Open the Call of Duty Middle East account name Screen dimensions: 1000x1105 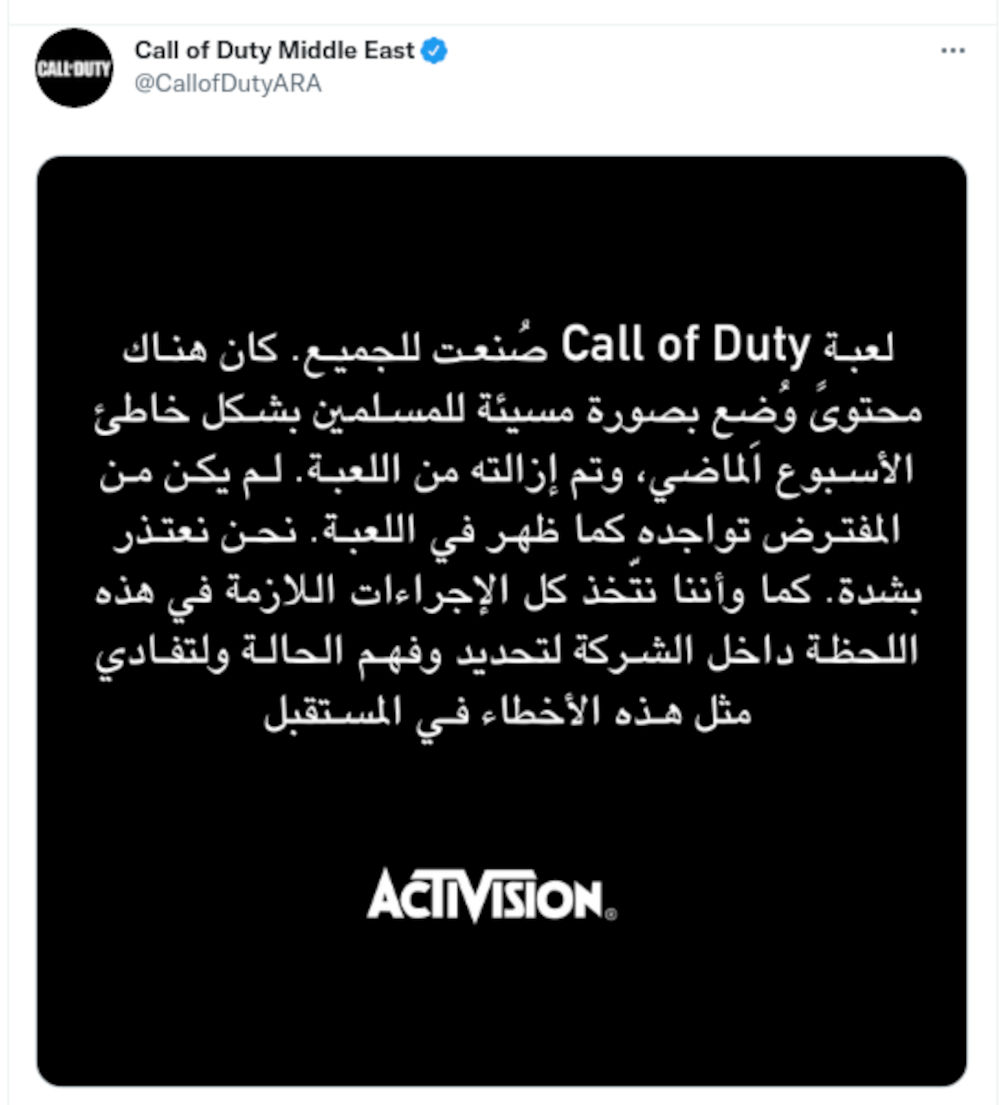[x=274, y=50]
